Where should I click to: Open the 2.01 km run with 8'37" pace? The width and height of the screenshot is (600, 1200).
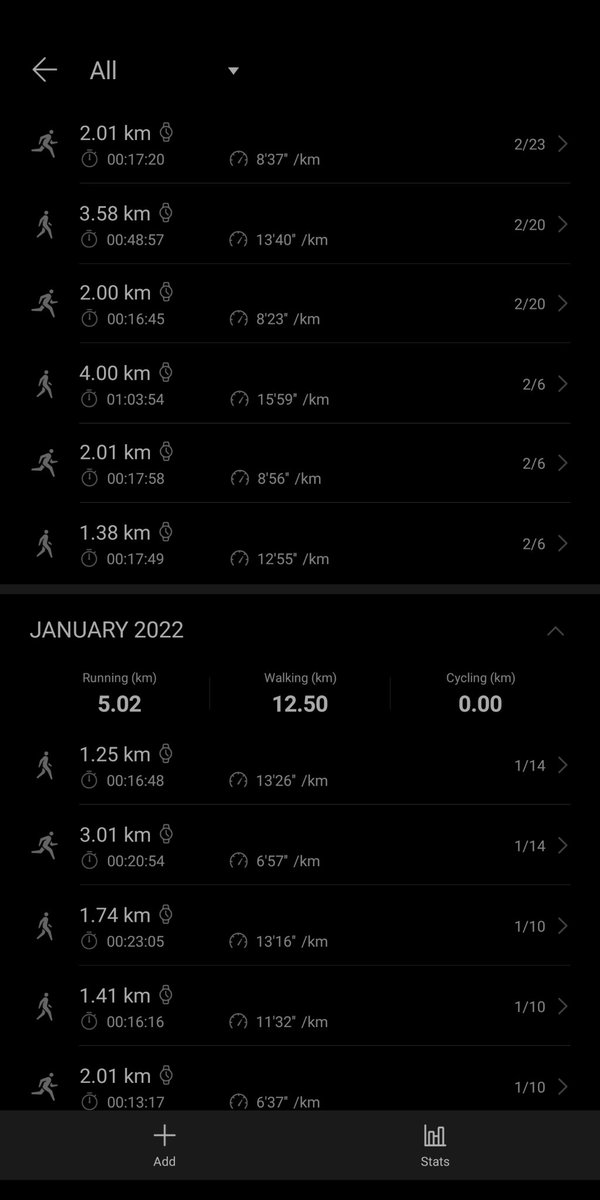coord(300,144)
